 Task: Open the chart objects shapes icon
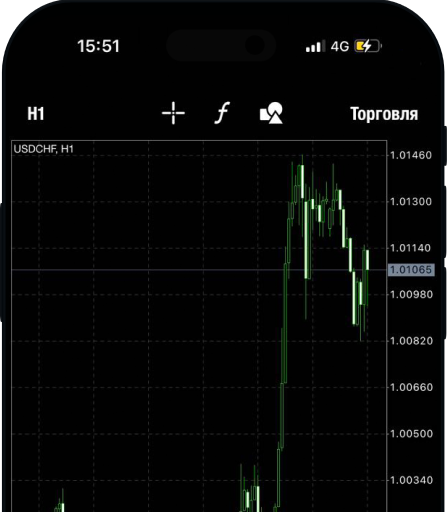point(271,113)
